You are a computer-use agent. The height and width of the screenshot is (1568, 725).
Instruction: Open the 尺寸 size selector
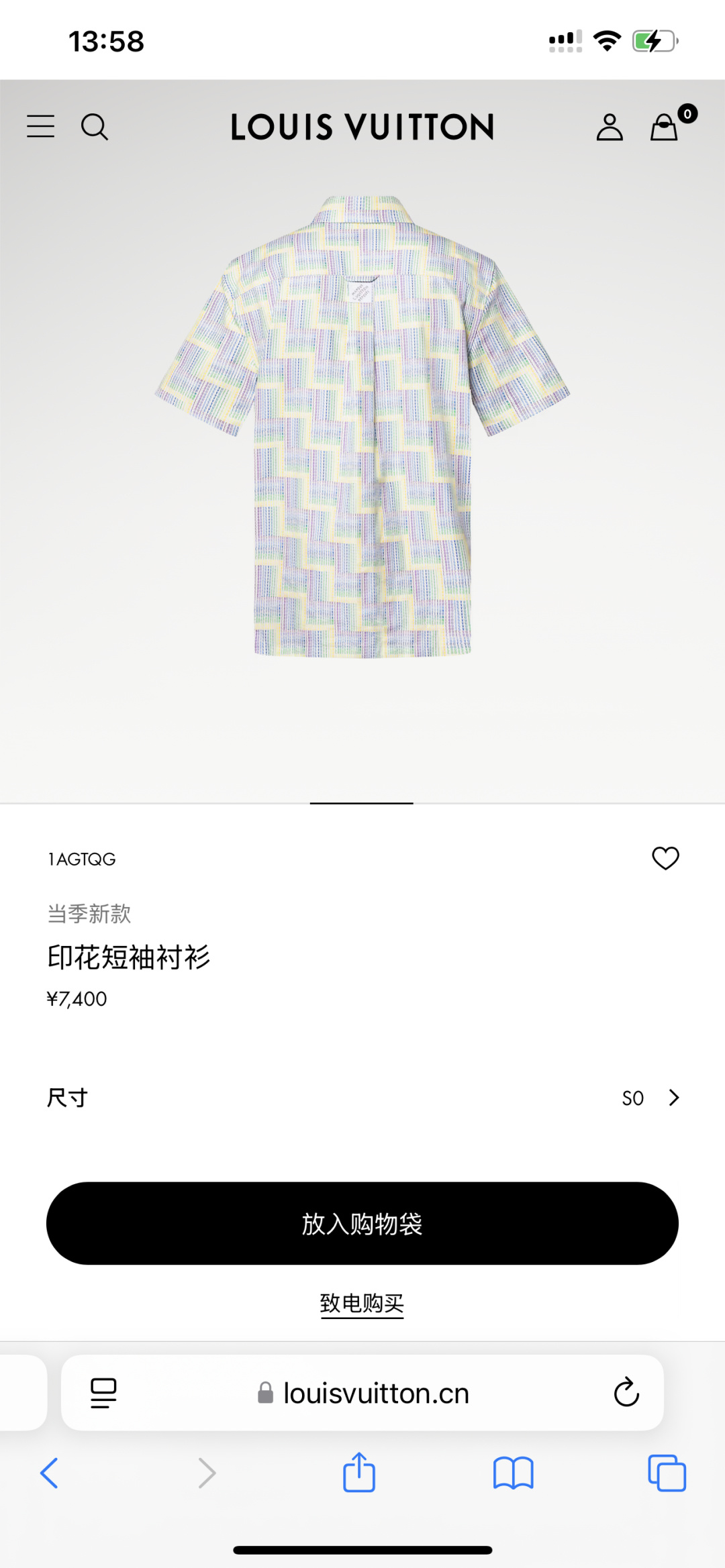[362, 1098]
